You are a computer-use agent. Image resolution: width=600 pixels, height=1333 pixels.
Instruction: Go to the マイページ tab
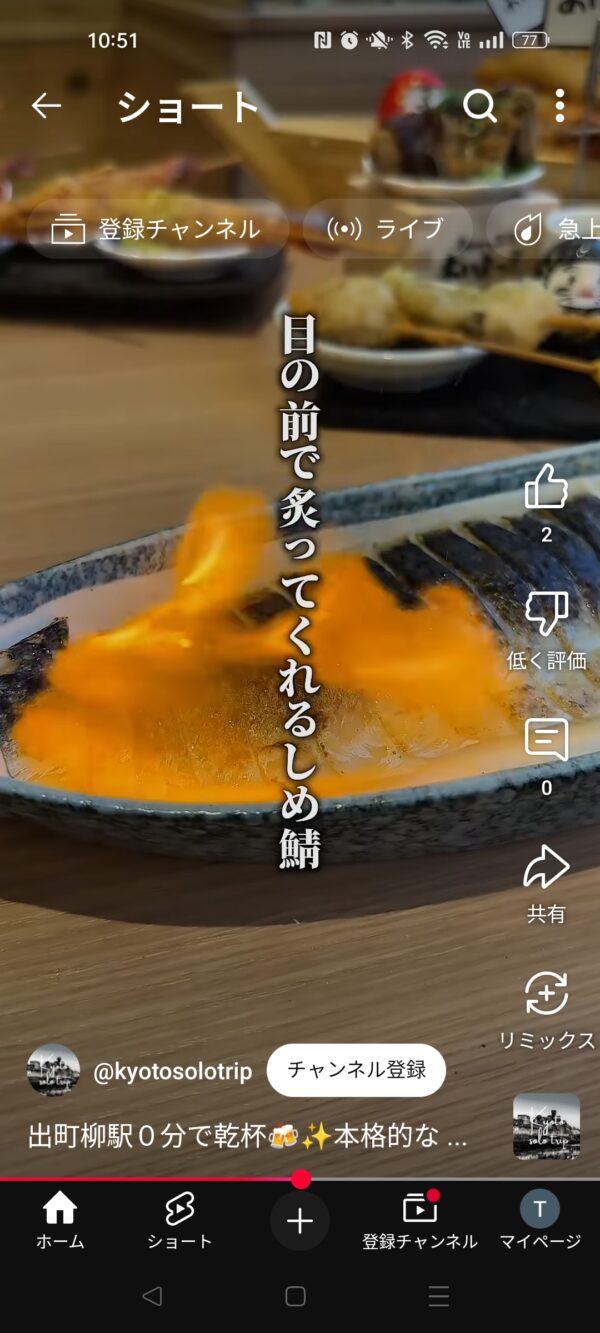(540, 1221)
